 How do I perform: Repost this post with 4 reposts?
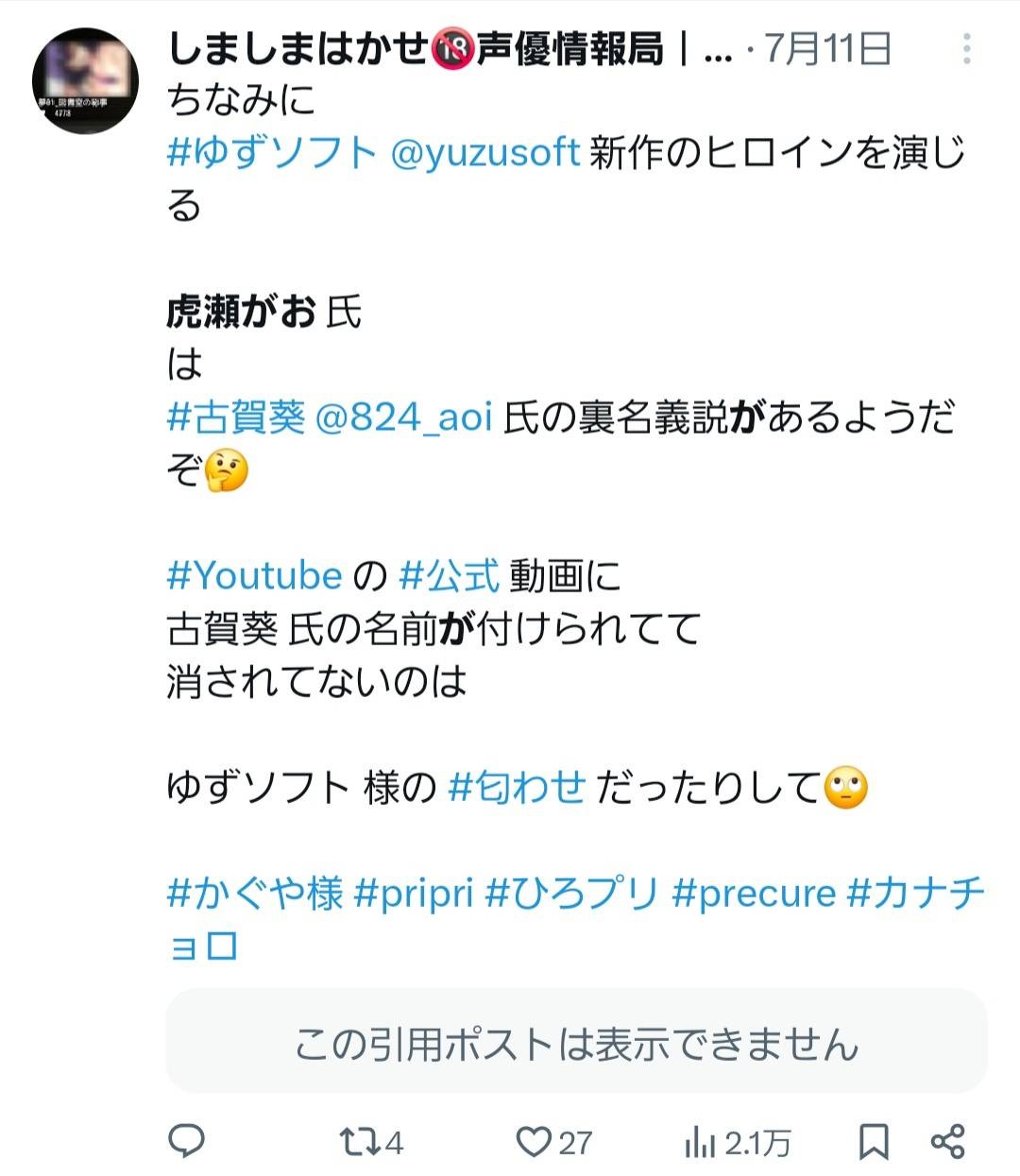[x=371, y=1143]
